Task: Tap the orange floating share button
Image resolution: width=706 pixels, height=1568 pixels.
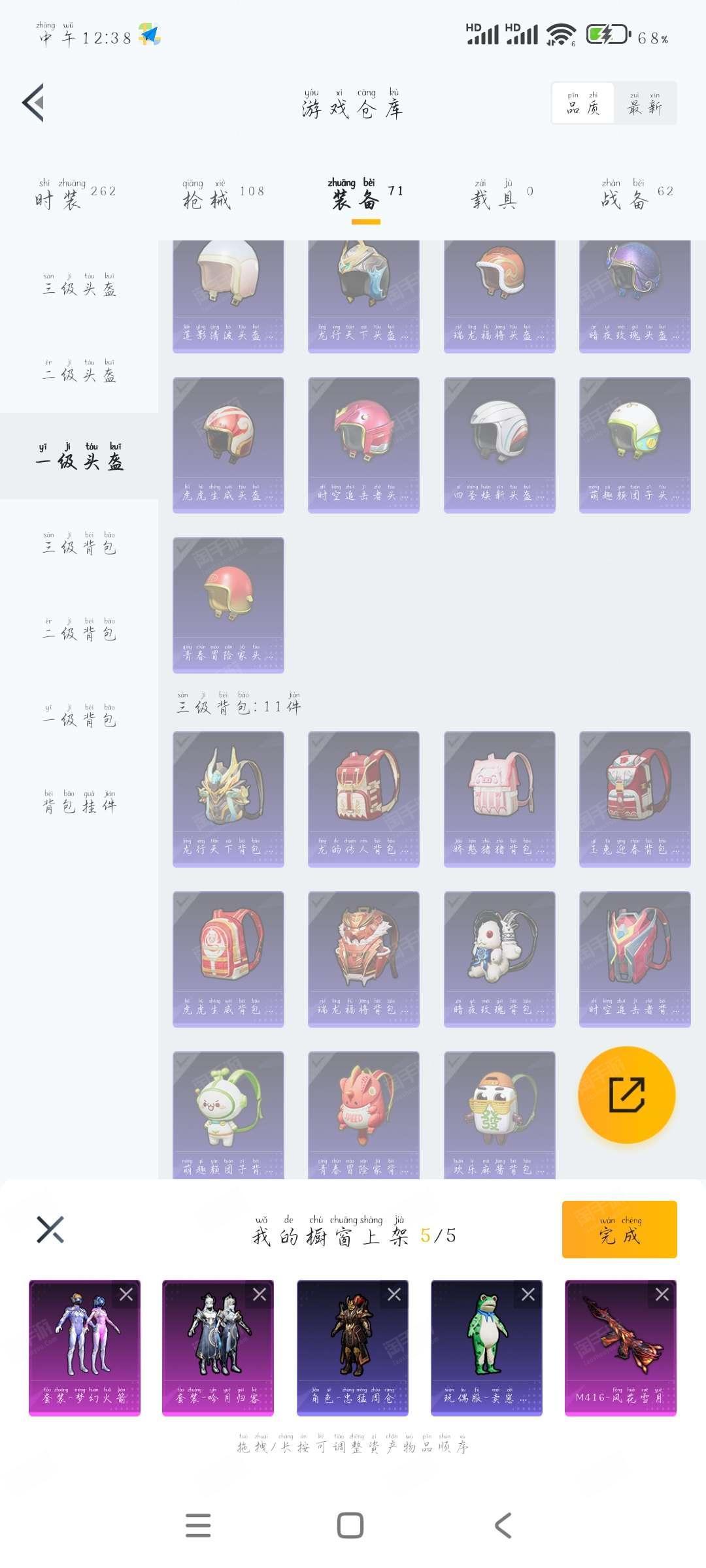Action: tap(626, 1095)
